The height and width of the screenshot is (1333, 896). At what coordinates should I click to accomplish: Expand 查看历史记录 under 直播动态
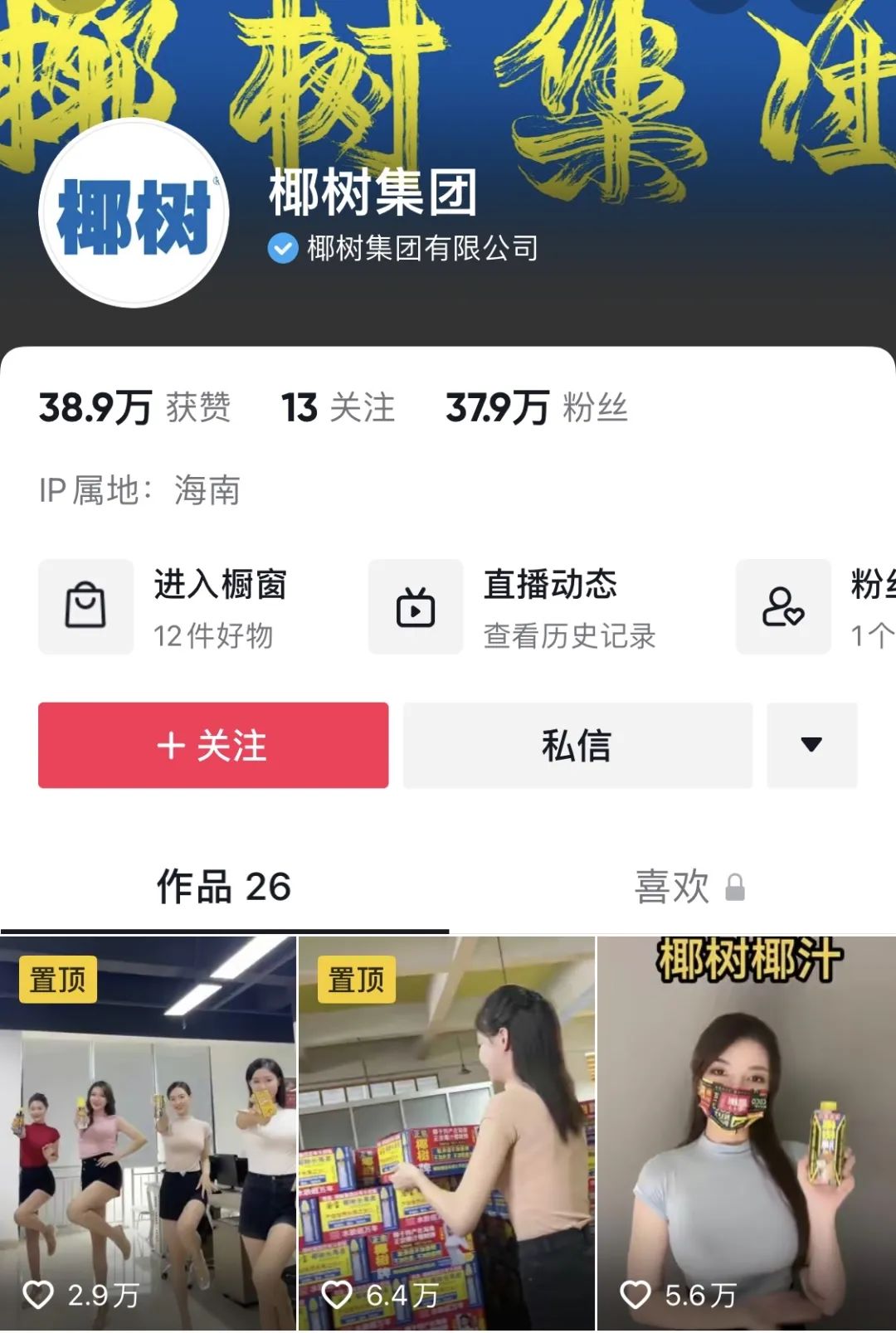(569, 638)
